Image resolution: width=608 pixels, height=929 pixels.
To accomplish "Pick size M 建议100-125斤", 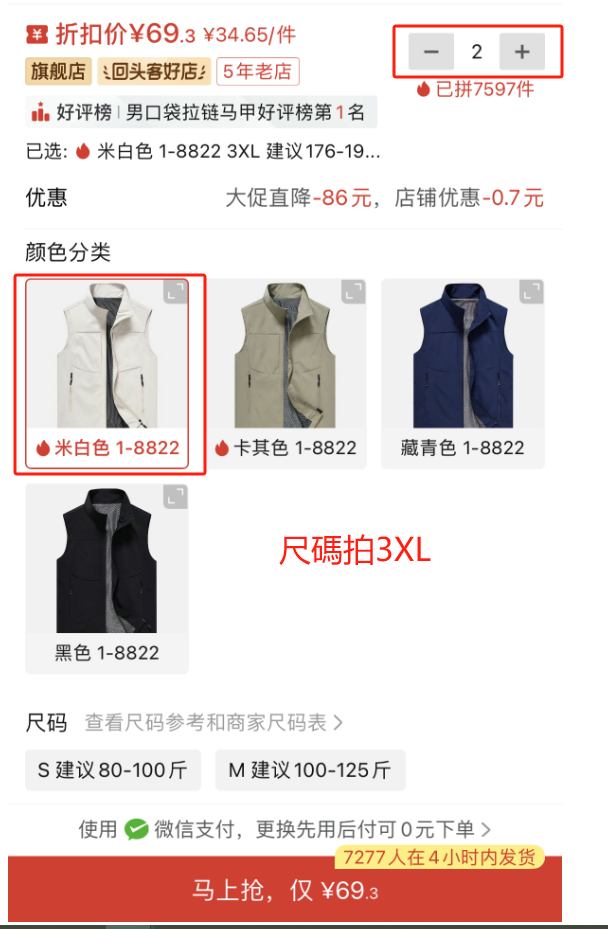I will [x=309, y=770].
